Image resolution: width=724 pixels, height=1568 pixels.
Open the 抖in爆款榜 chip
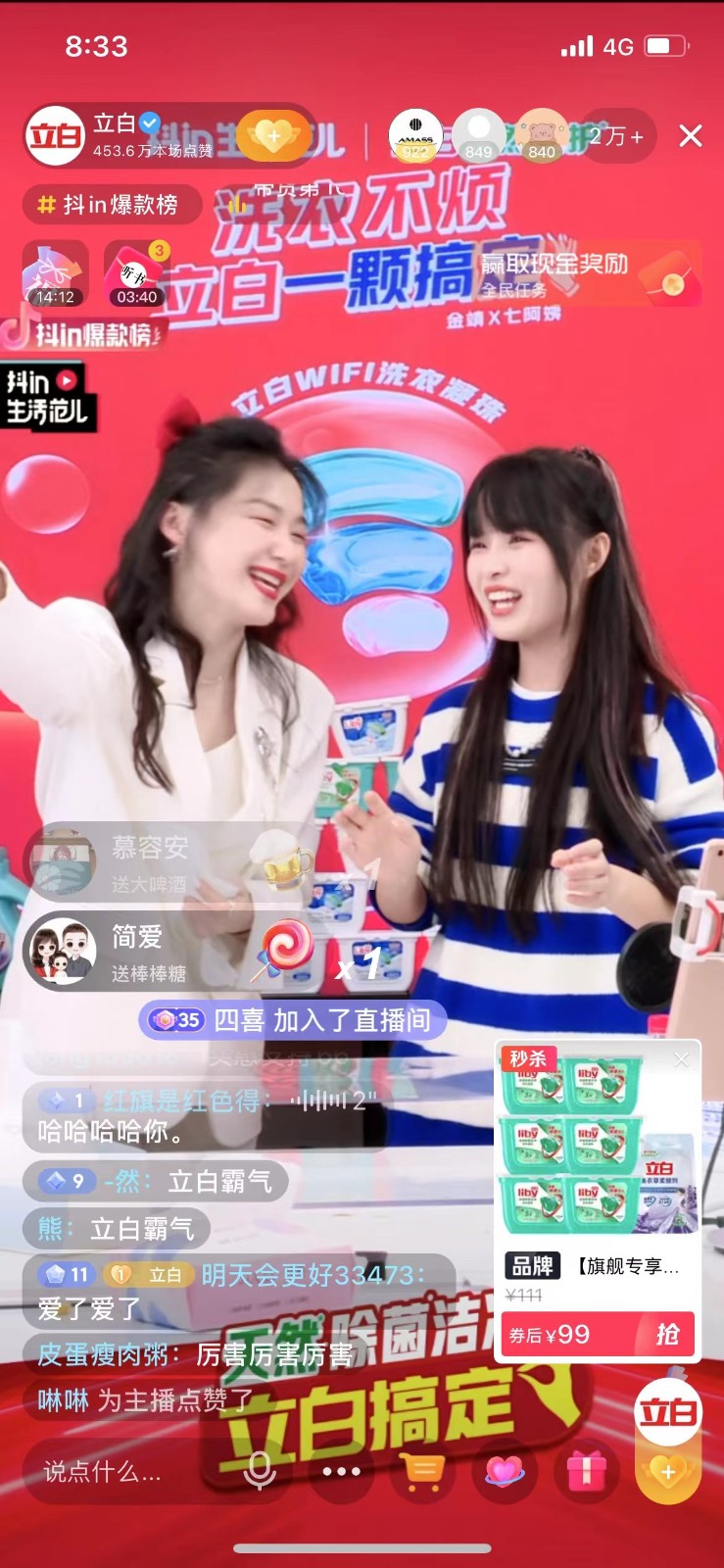coord(110,204)
